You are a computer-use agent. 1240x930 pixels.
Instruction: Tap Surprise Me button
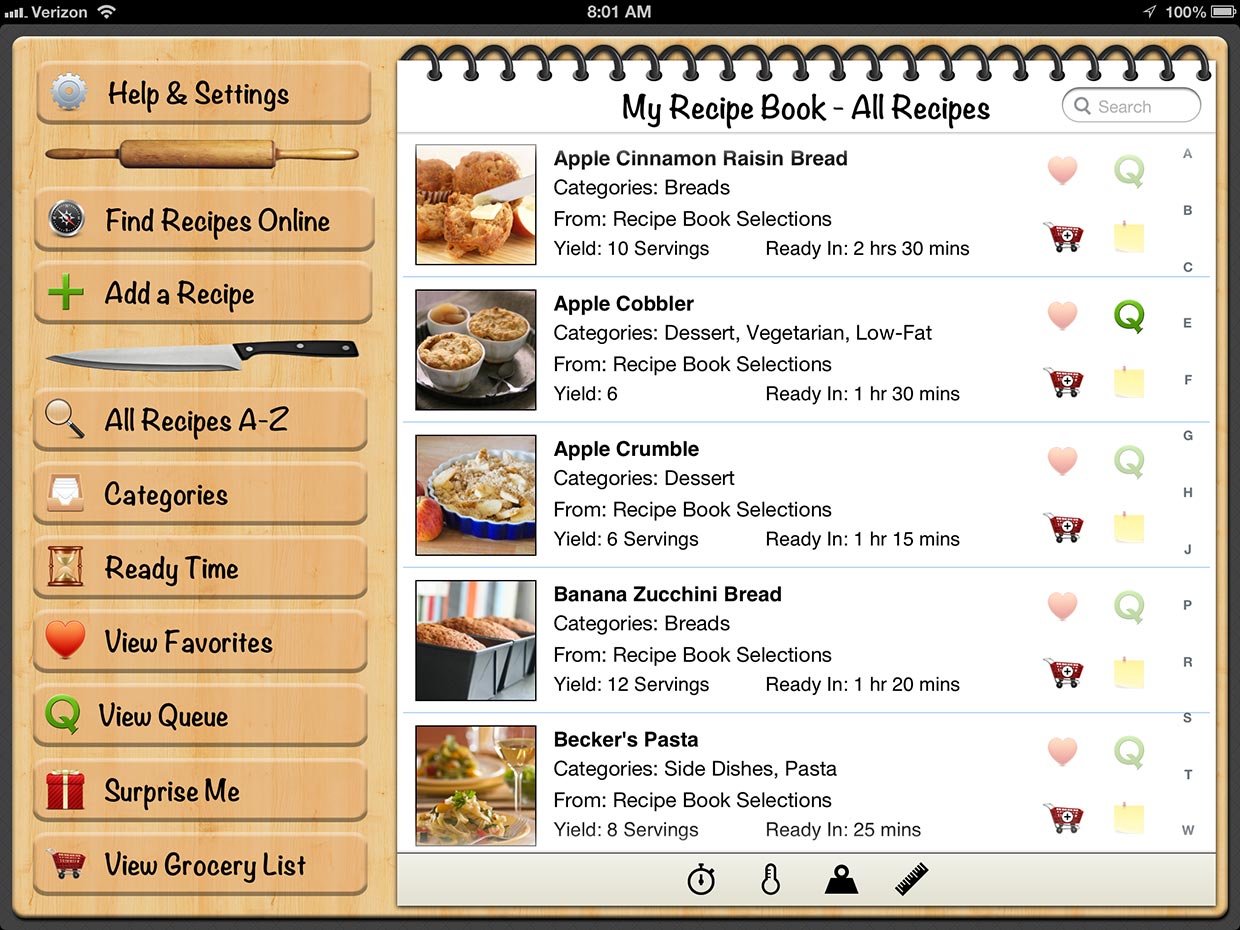click(200, 791)
